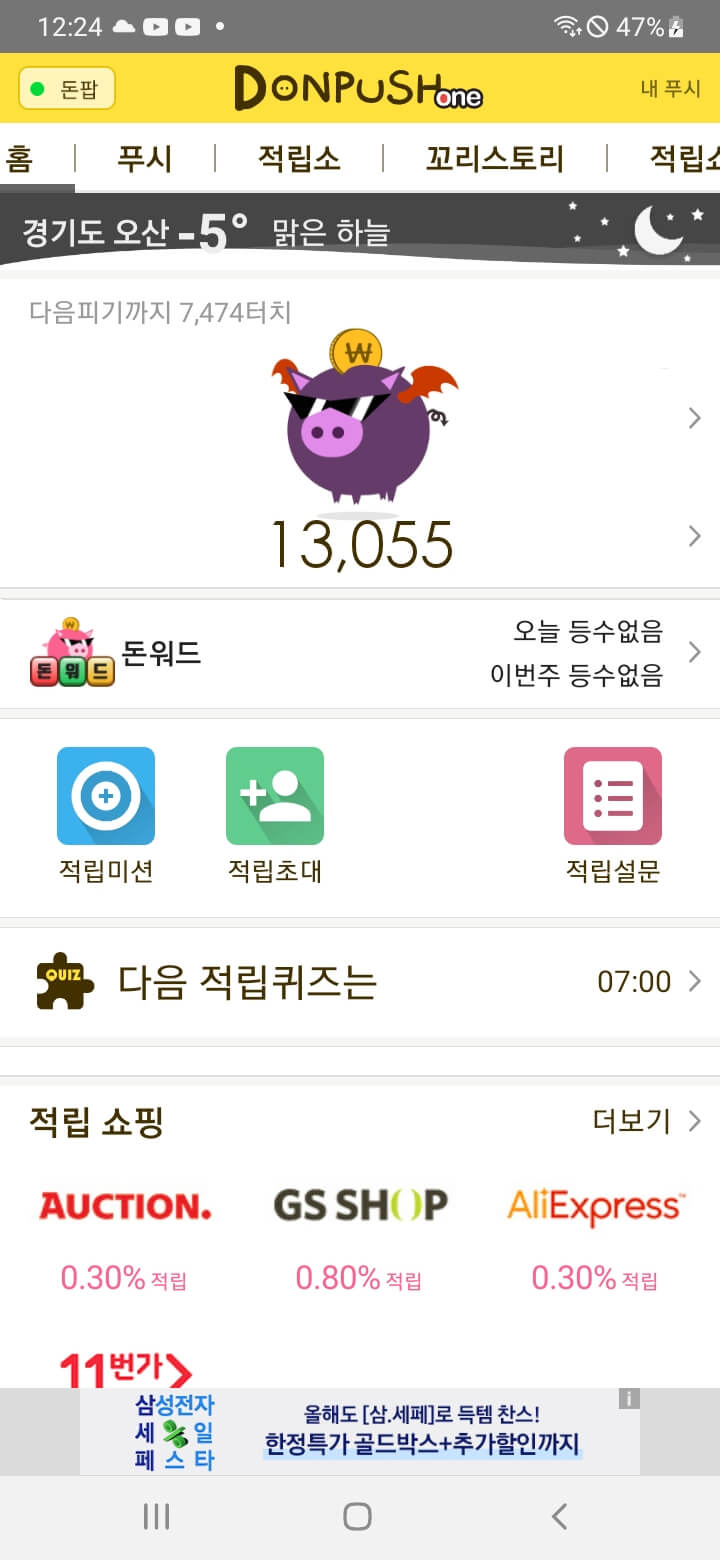Image resolution: width=720 pixels, height=1560 pixels.
Task: Switch to the 꼬리스토리 tab
Action: point(494,158)
